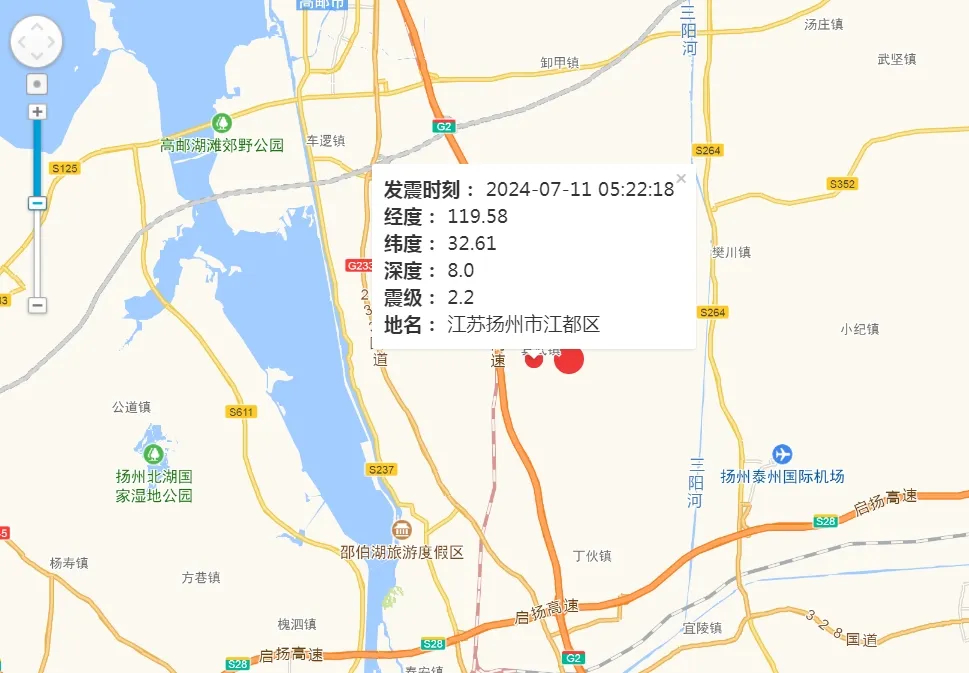Close the earthquake info popup
Screen dimensions: 969x673
tap(681, 179)
